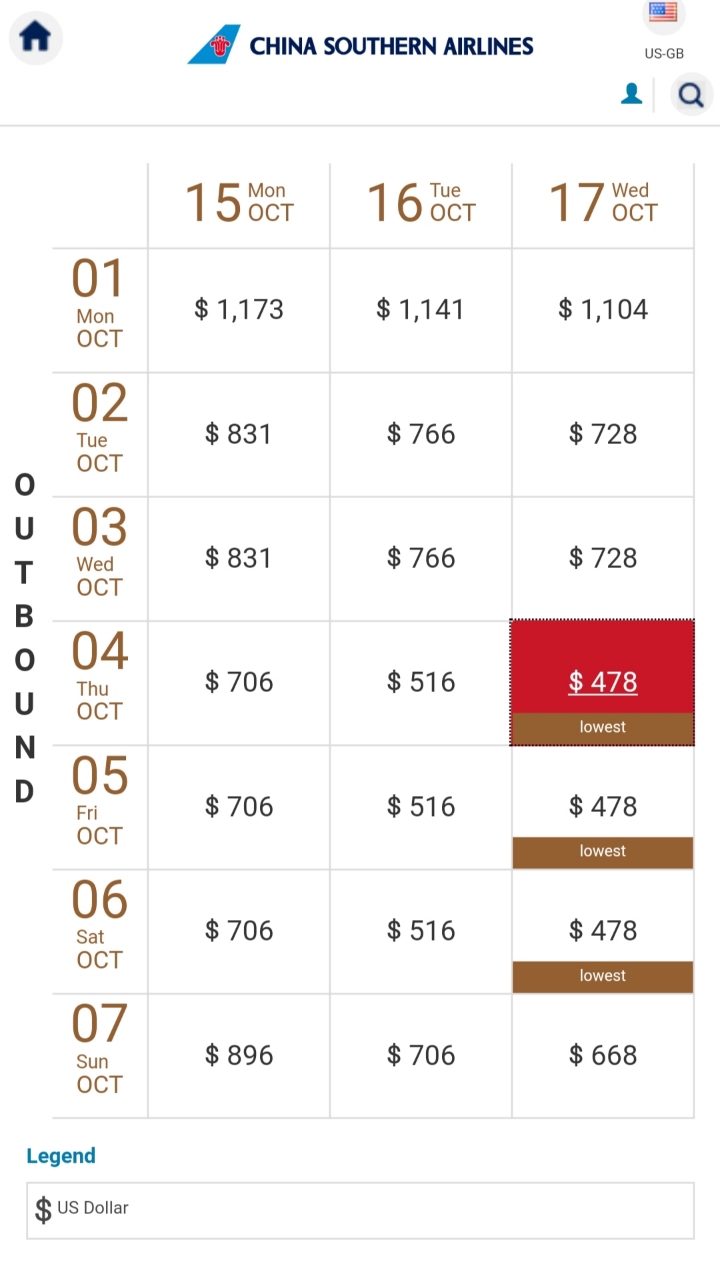This screenshot has height=1280, width=720.
Task: Go to the home page icon
Action: pyautogui.click(x=36, y=38)
